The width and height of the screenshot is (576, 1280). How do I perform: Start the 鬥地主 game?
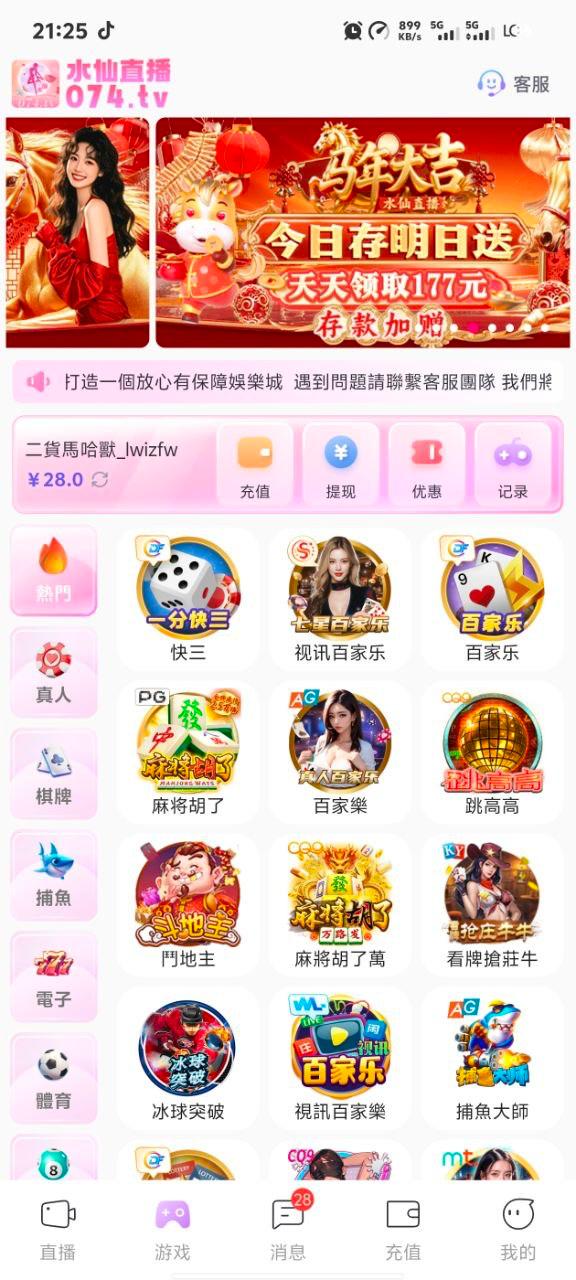click(x=188, y=905)
